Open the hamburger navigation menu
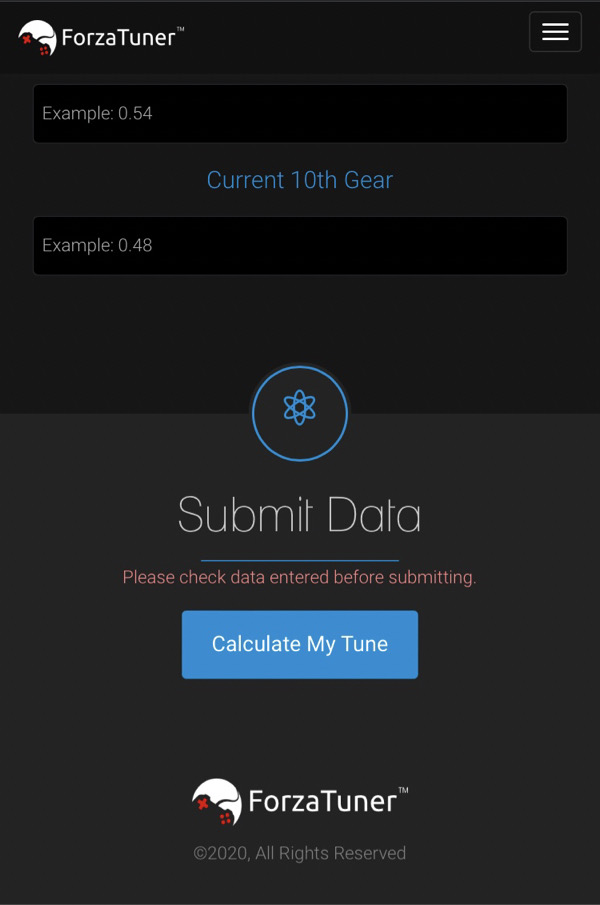The image size is (600, 905). pyautogui.click(x=555, y=32)
